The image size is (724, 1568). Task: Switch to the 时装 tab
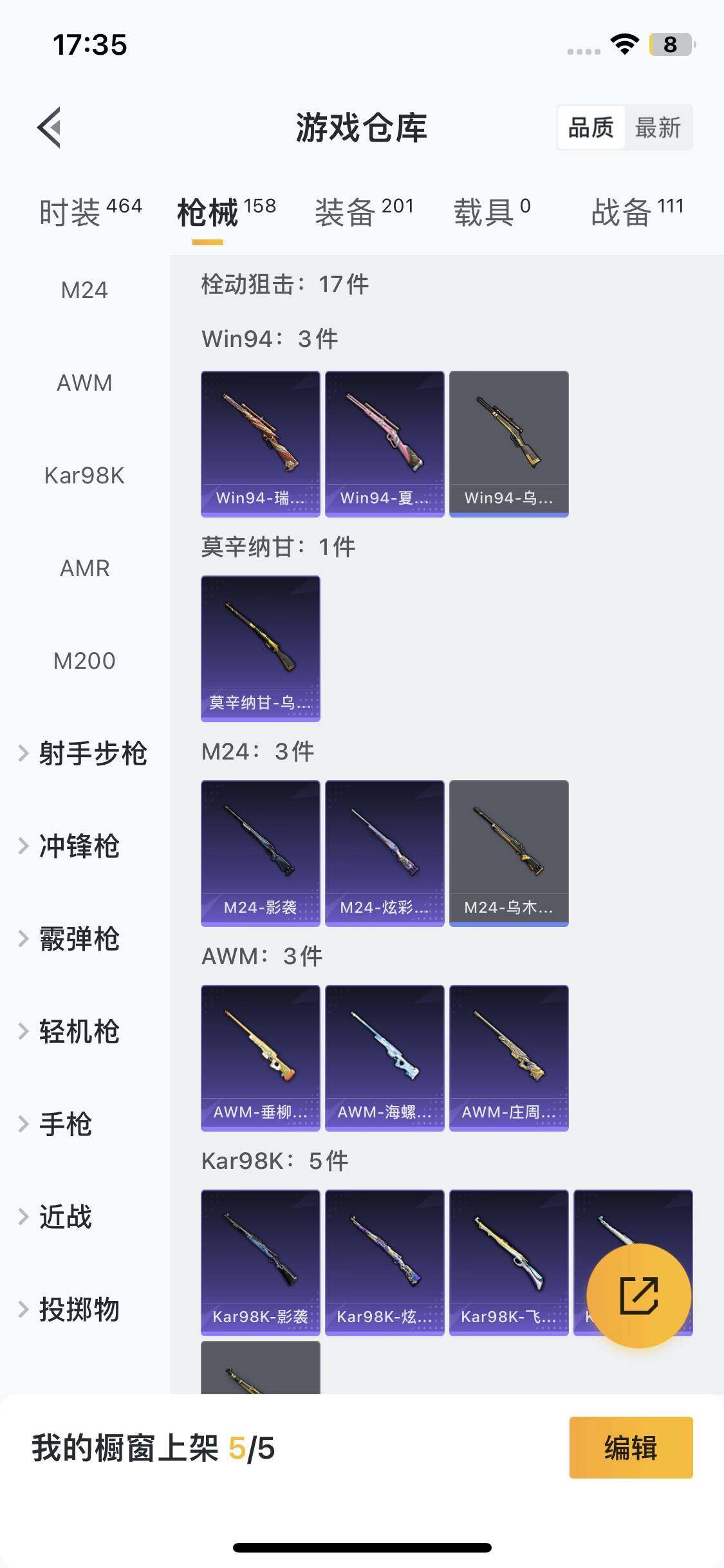click(x=90, y=212)
